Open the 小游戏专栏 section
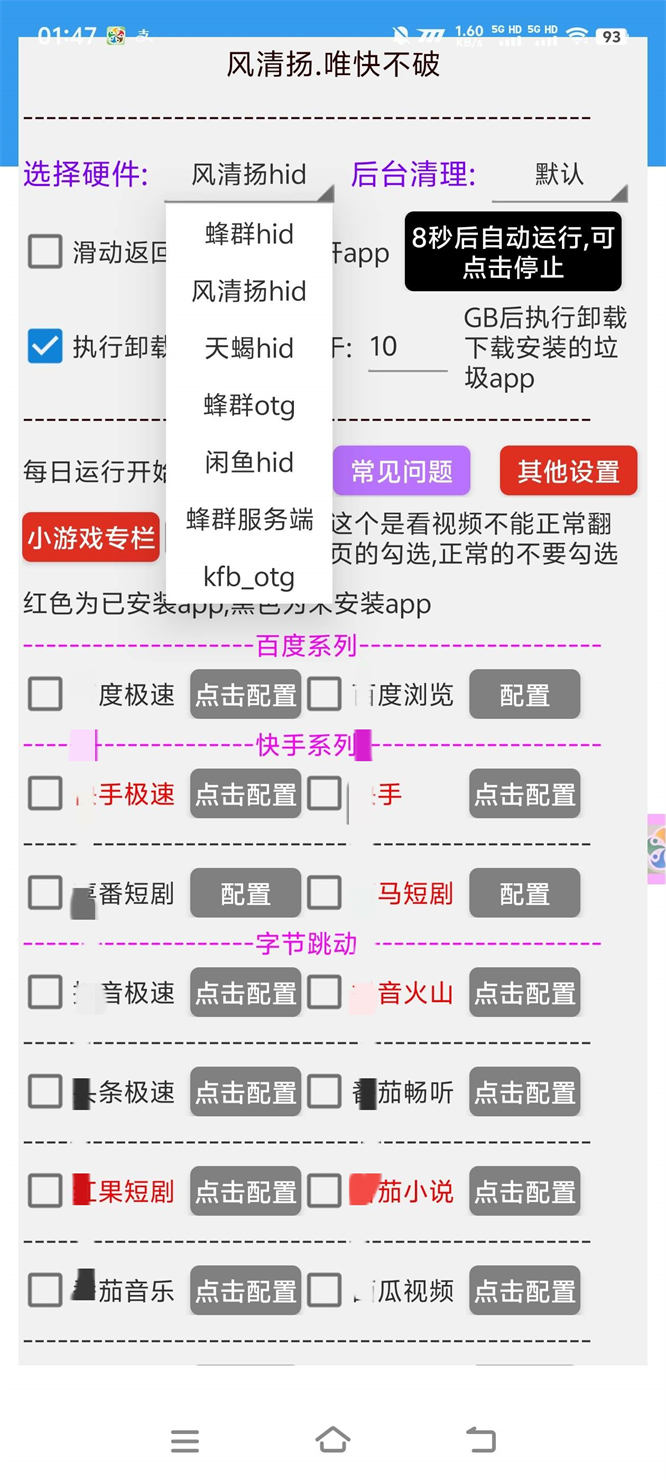Screen dimensions: 666x1480 [x=91, y=538]
